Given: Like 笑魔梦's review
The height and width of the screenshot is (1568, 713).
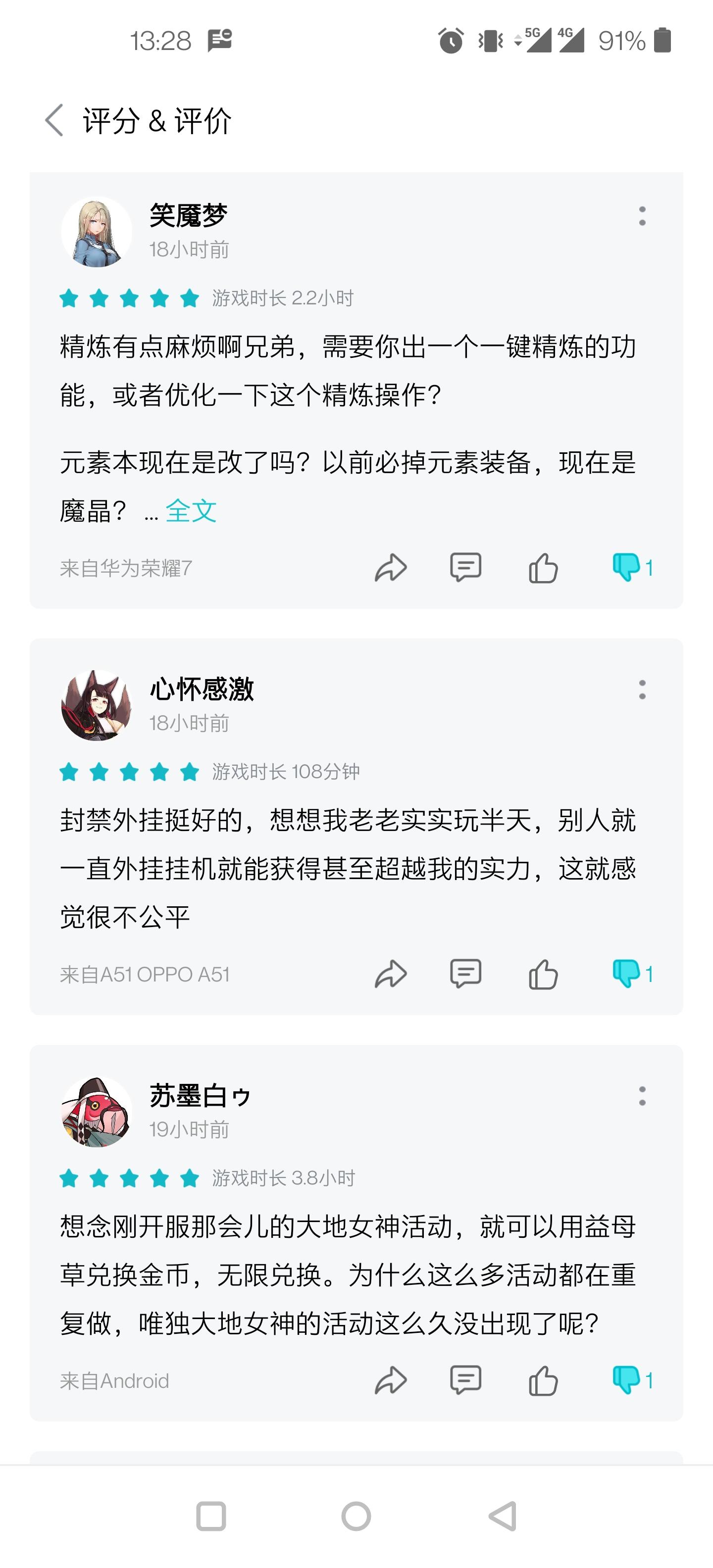Looking at the screenshot, I should (543, 568).
